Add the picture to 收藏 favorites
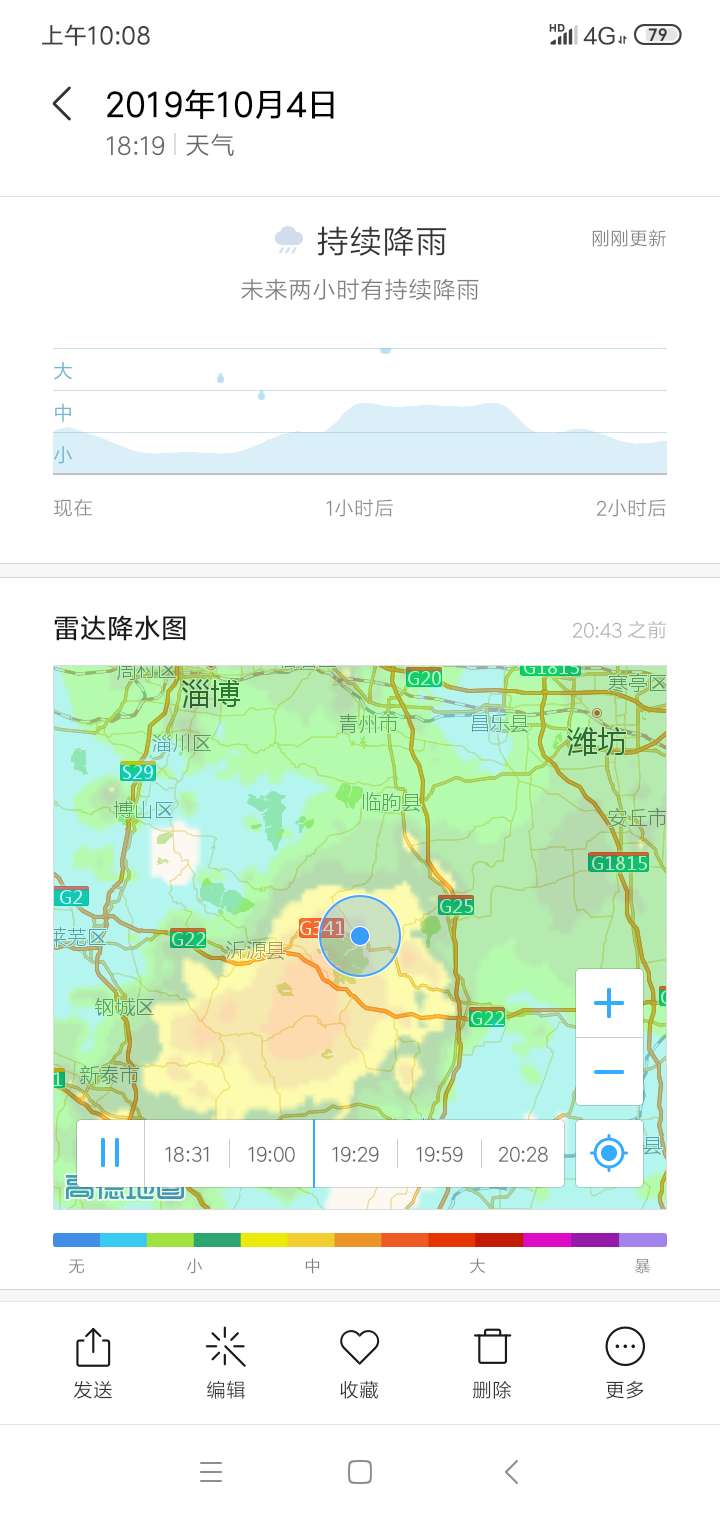 359,1364
